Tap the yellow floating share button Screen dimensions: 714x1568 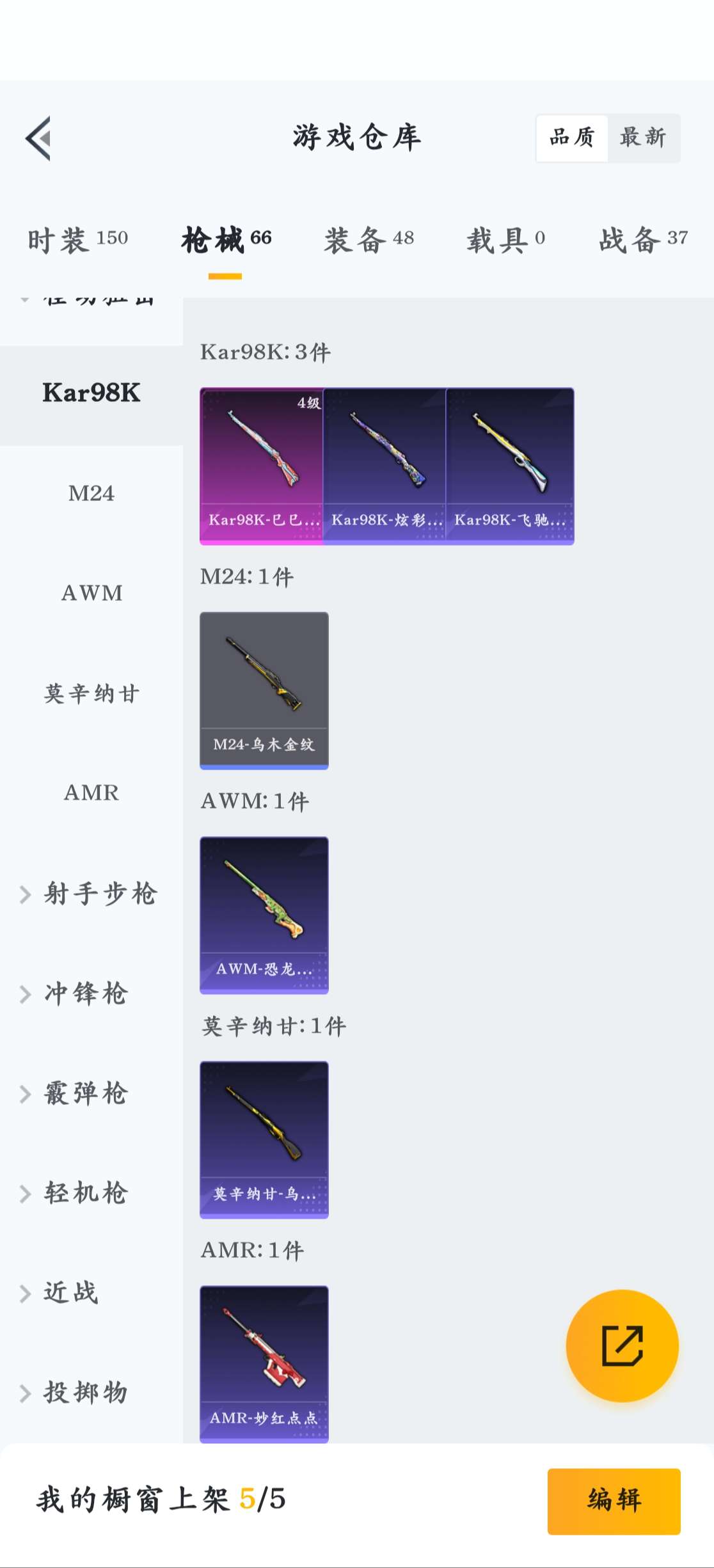click(x=622, y=1346)
